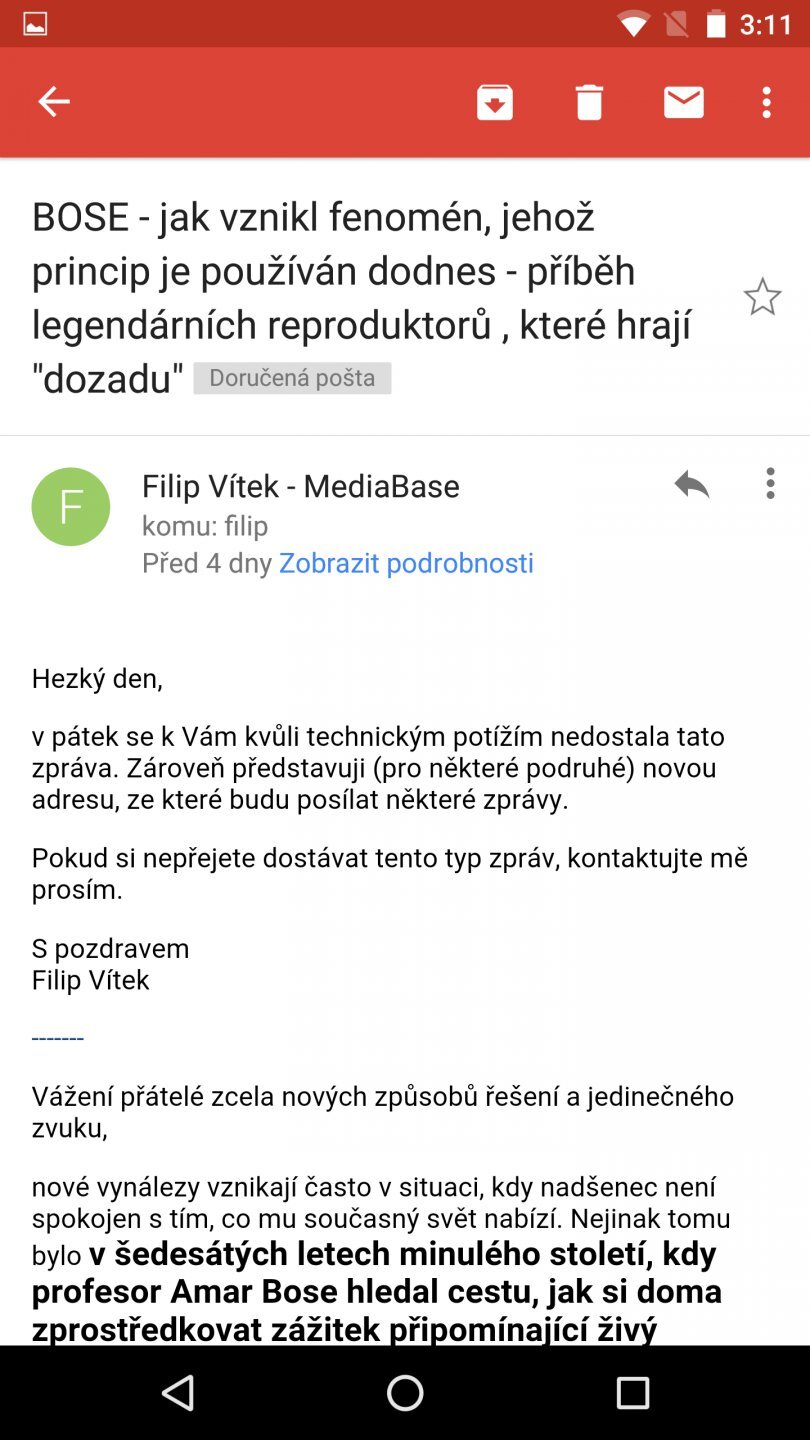Delete this email with trash icon

point(589,102)
